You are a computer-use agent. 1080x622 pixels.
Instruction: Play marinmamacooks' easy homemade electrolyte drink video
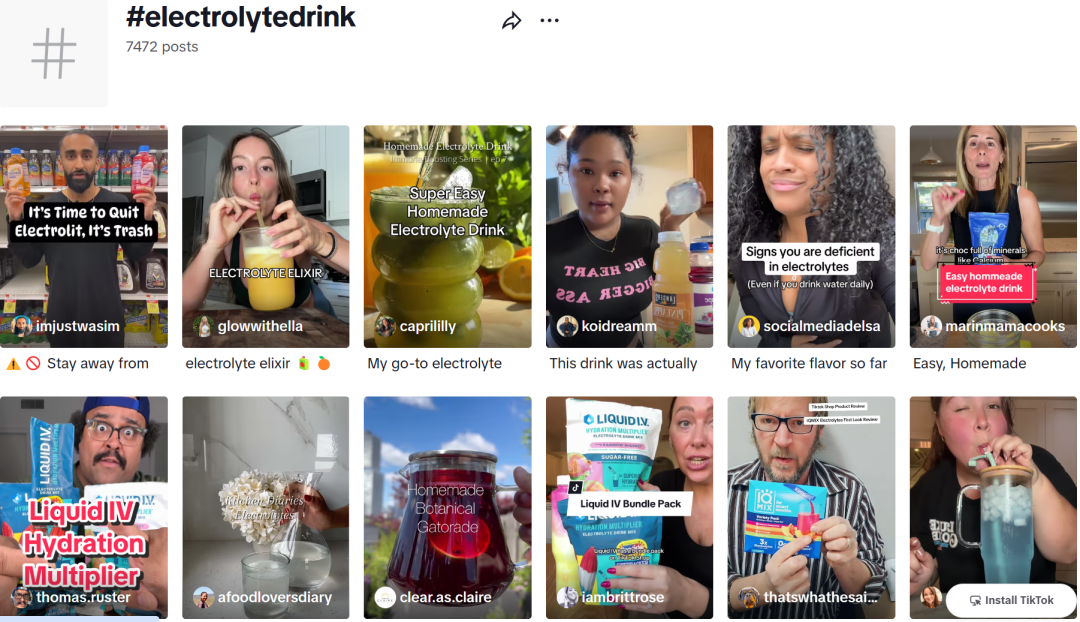[992, 235]
